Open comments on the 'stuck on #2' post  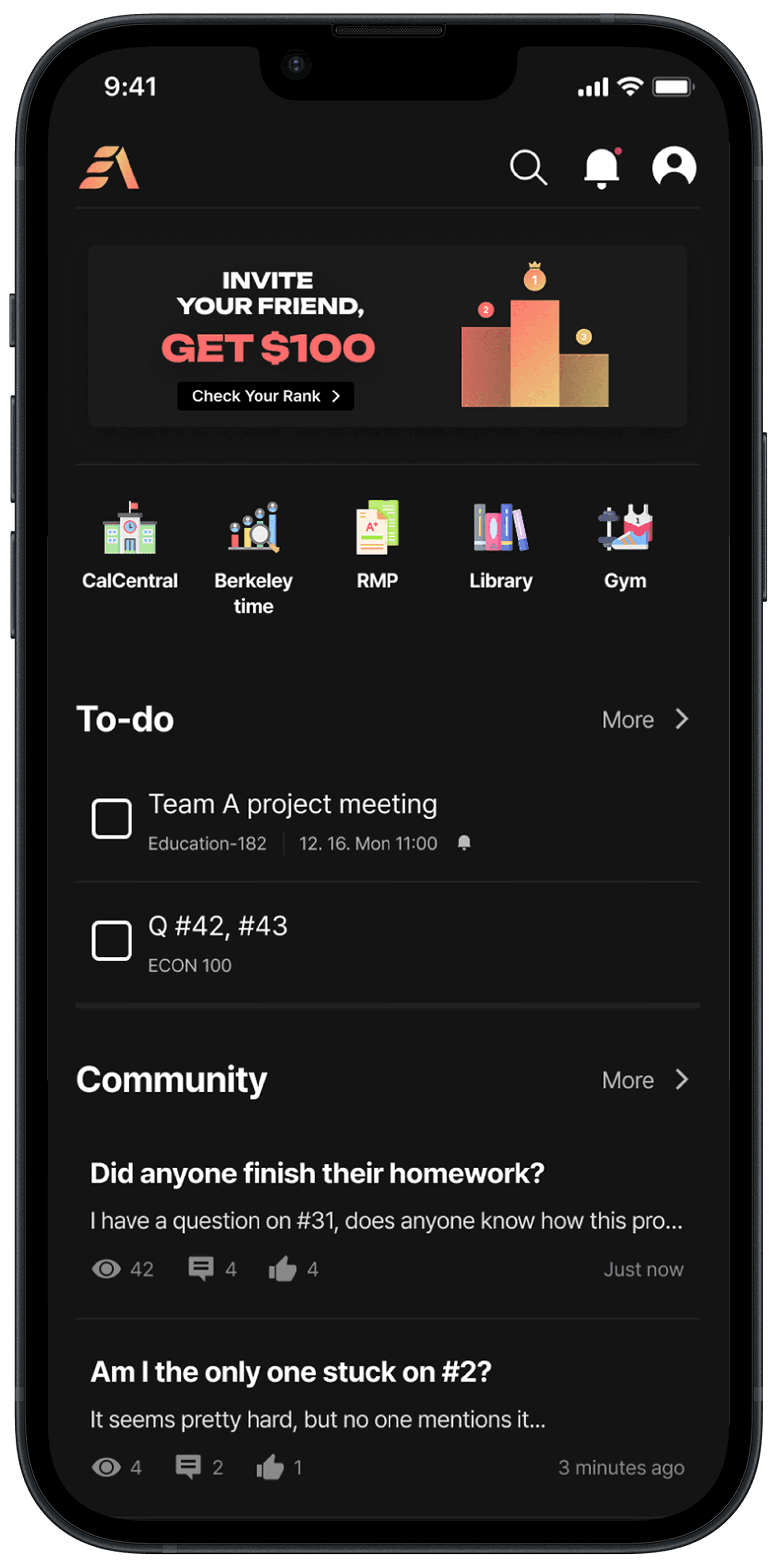188,1467
